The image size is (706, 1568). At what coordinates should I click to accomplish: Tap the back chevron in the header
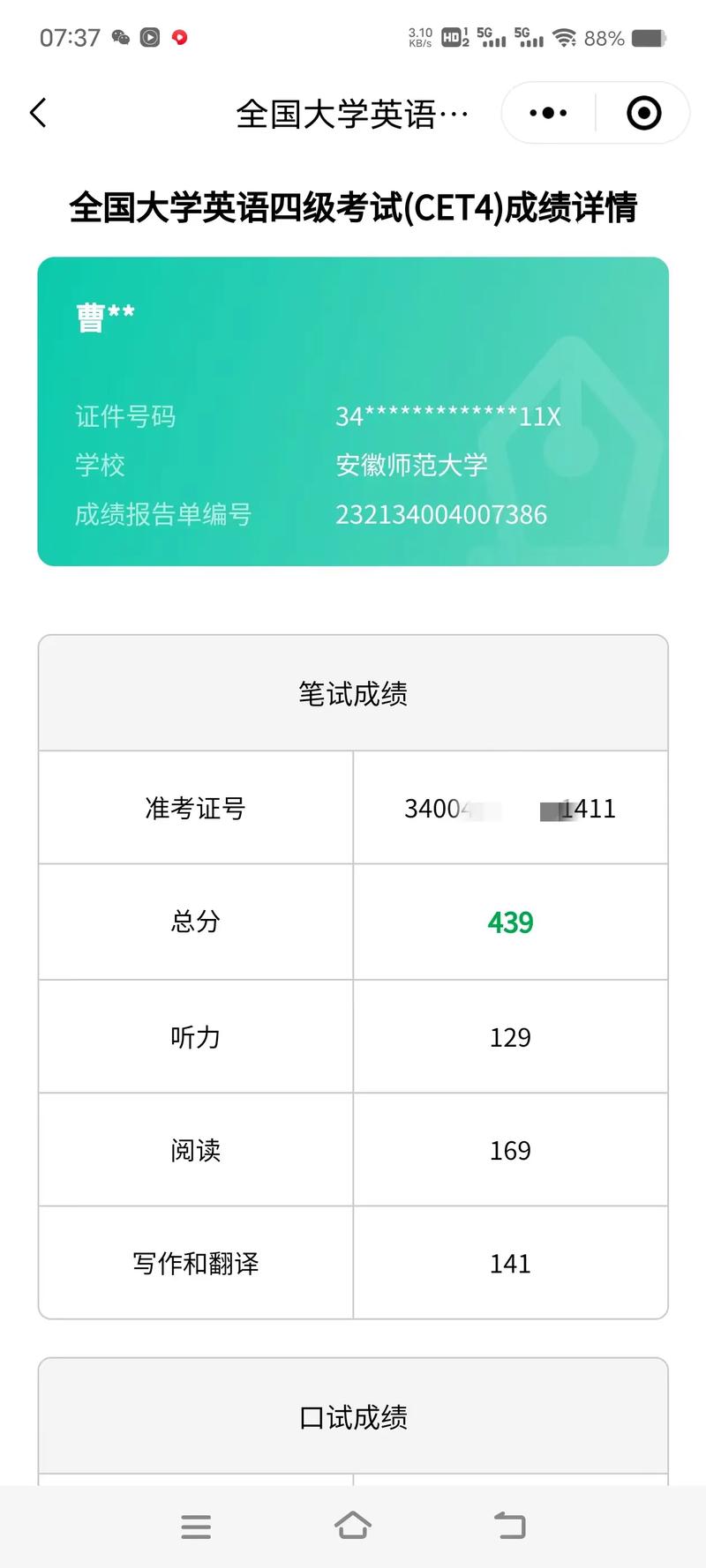[x=37, y=113]
